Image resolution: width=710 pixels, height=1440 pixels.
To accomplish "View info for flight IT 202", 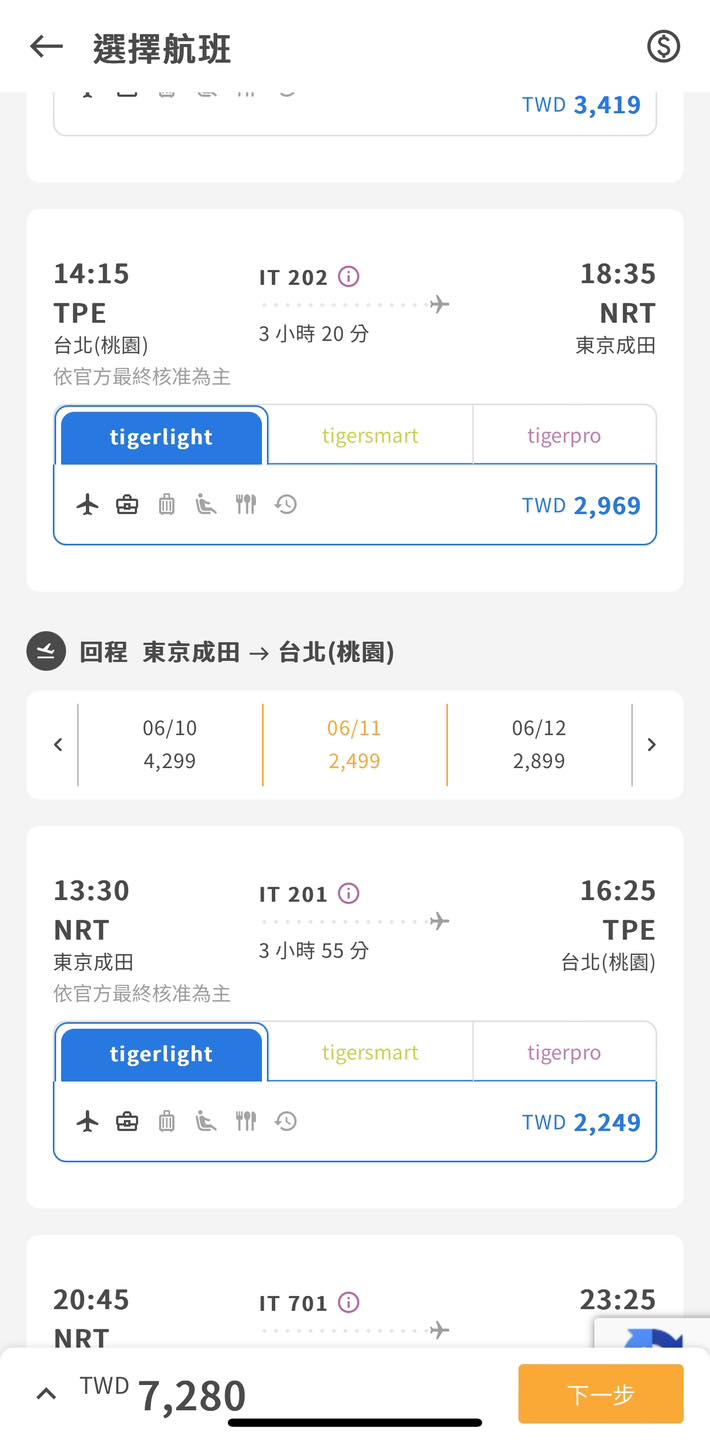I will pyautogui.click(x=348, y=277).
